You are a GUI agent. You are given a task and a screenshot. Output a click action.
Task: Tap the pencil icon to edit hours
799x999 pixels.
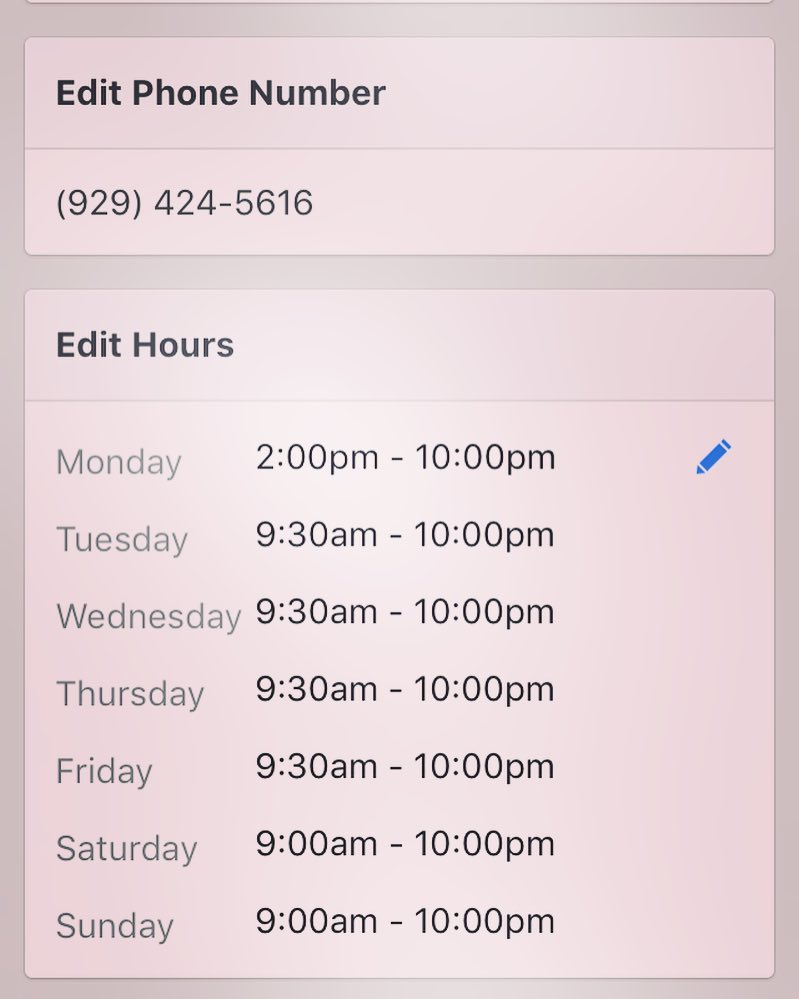(714, 457)
